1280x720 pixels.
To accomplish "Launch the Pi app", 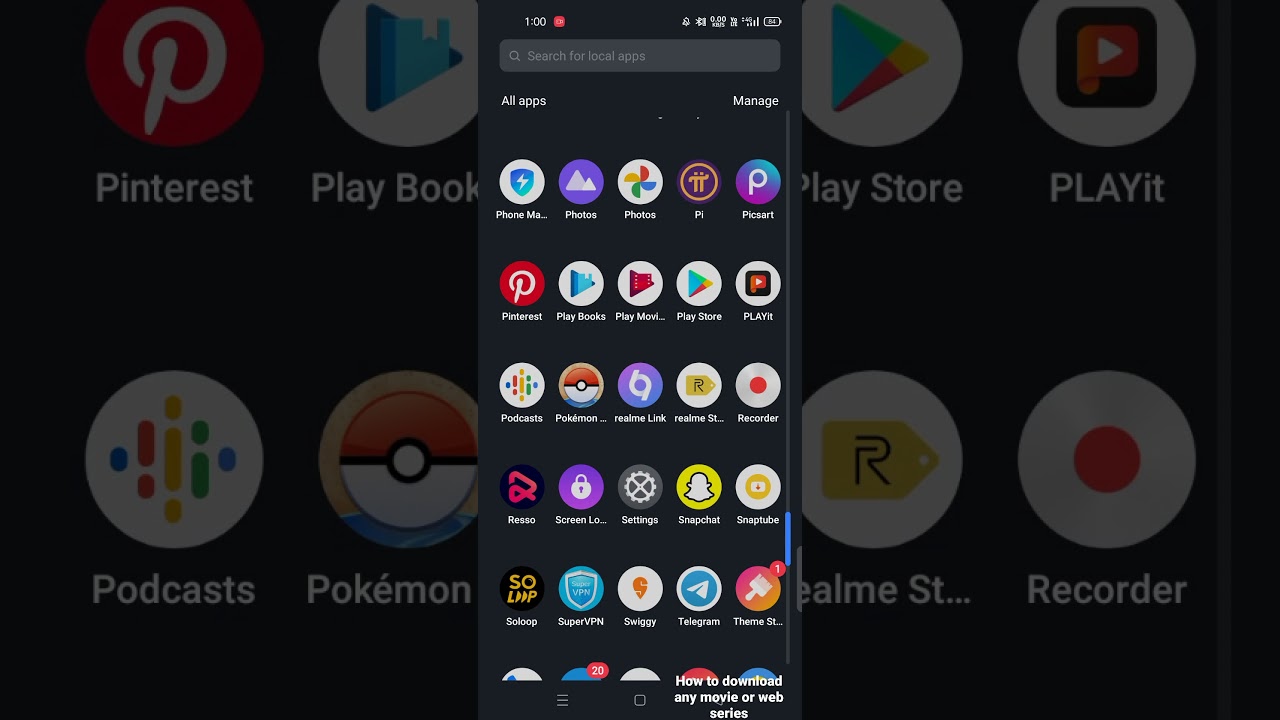I will [699, 183].
